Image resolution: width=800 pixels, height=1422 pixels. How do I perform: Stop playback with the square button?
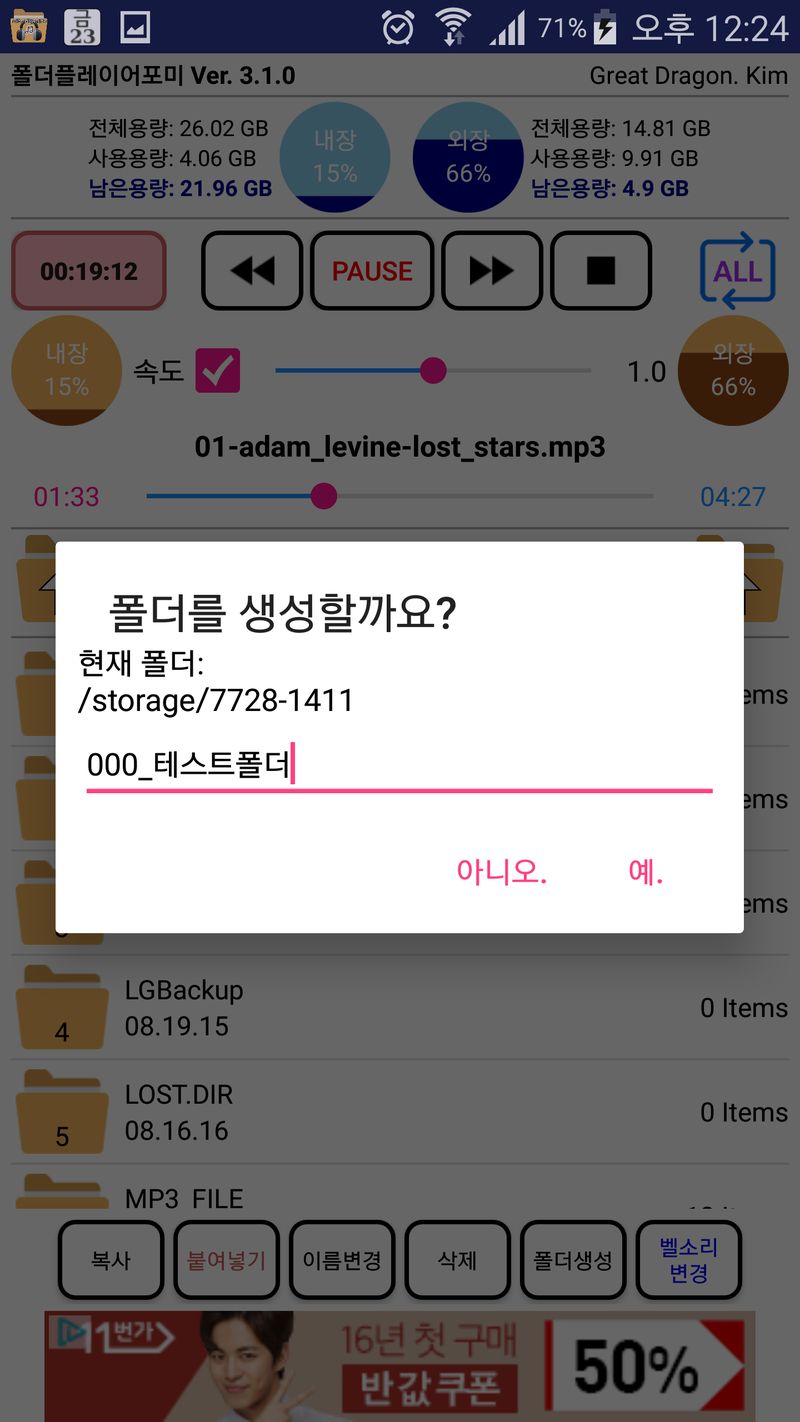pyautogui.click(x=601, y=271)
